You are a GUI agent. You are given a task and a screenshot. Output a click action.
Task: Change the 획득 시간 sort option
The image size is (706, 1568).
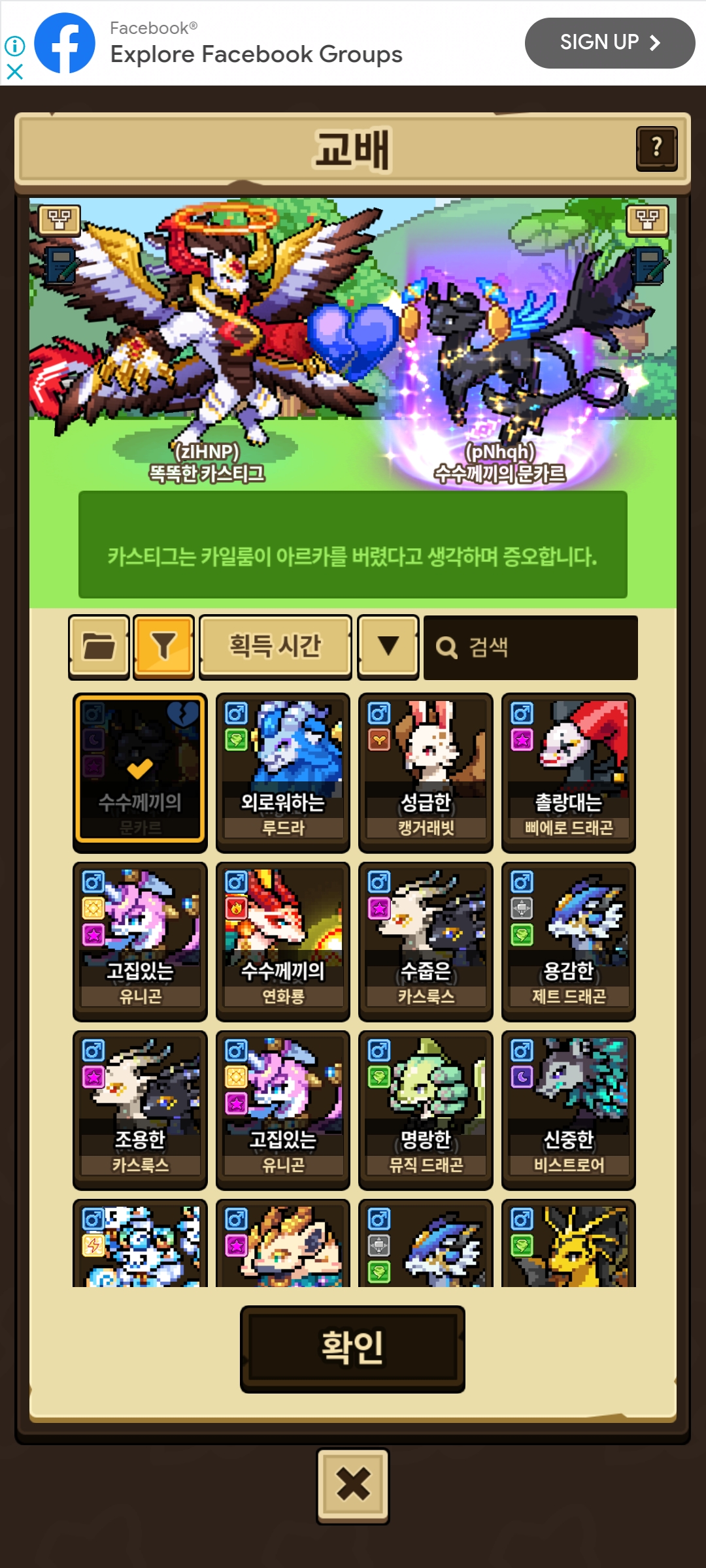coord(275,647)
